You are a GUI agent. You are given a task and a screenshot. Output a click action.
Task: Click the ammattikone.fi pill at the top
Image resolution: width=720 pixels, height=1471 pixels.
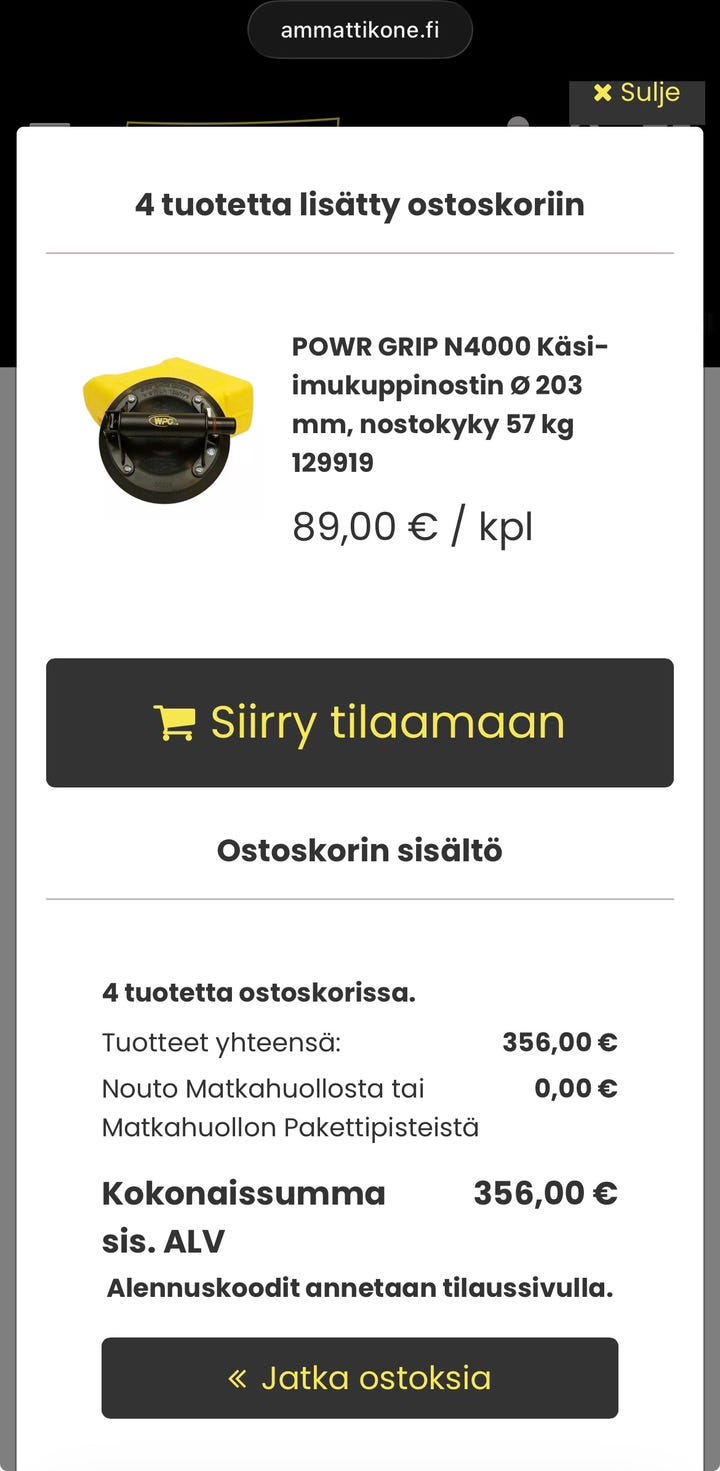pyautogui.click(x=360, y=29)
